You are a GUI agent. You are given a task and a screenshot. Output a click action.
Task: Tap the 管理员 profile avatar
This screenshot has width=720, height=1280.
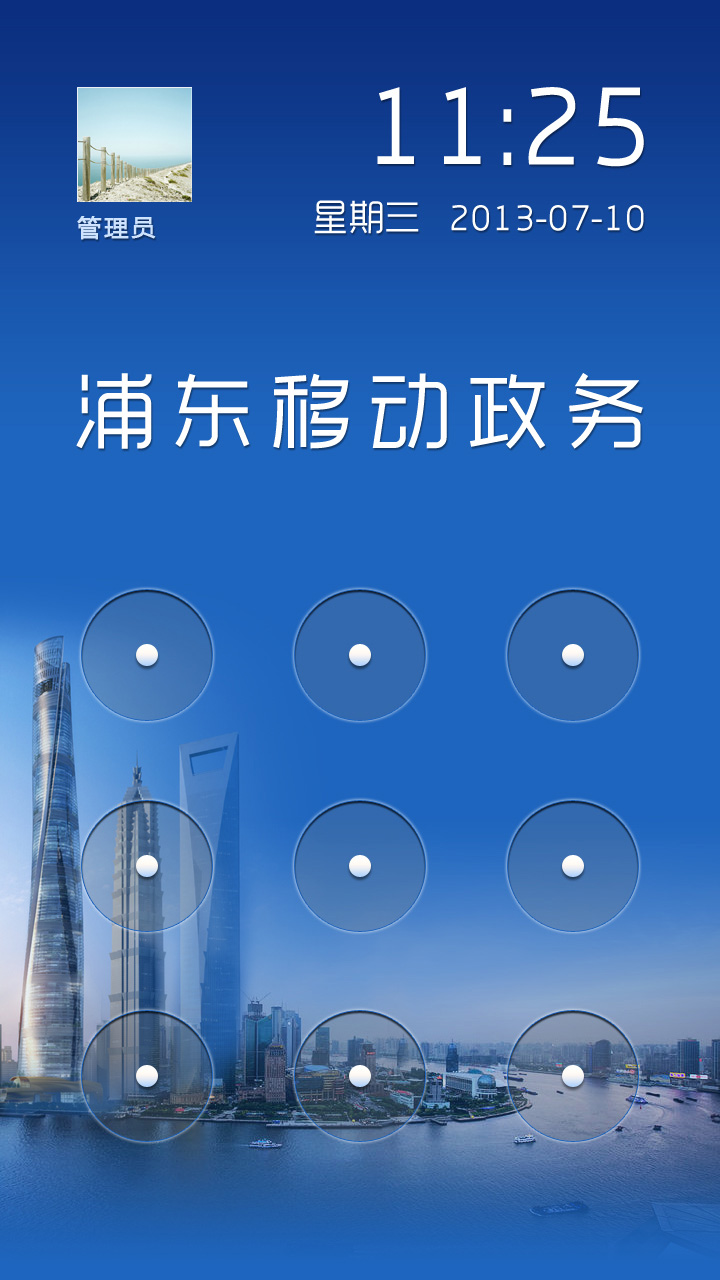point(134,145)
